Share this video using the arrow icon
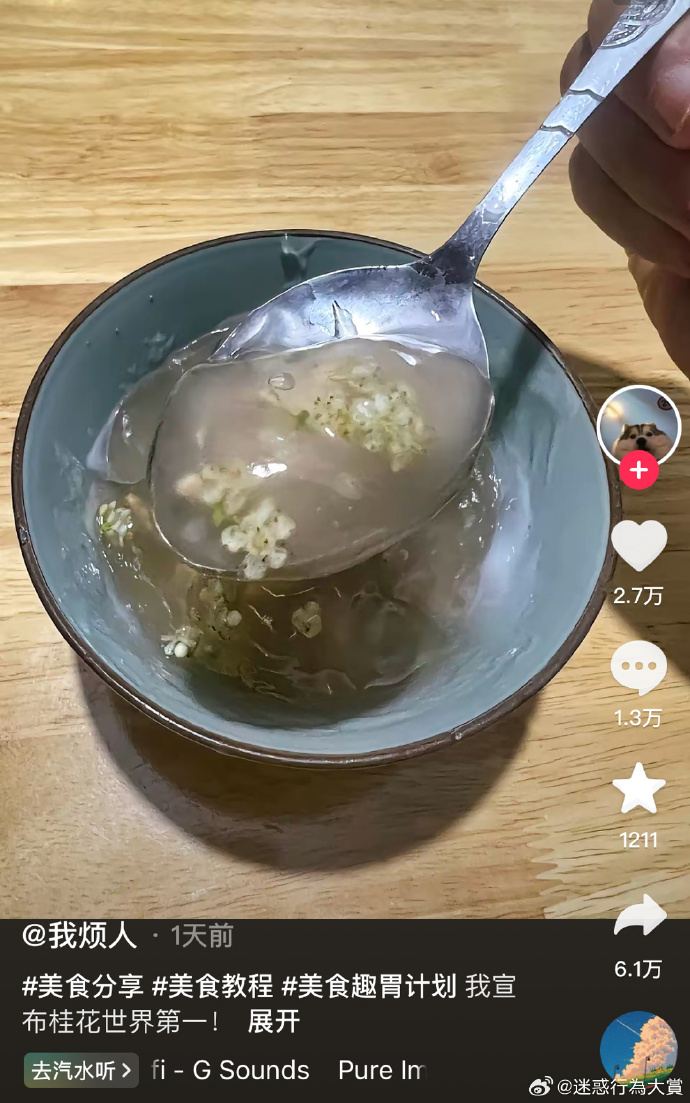This screenshot has width=690, height=1103. [639, 917]
